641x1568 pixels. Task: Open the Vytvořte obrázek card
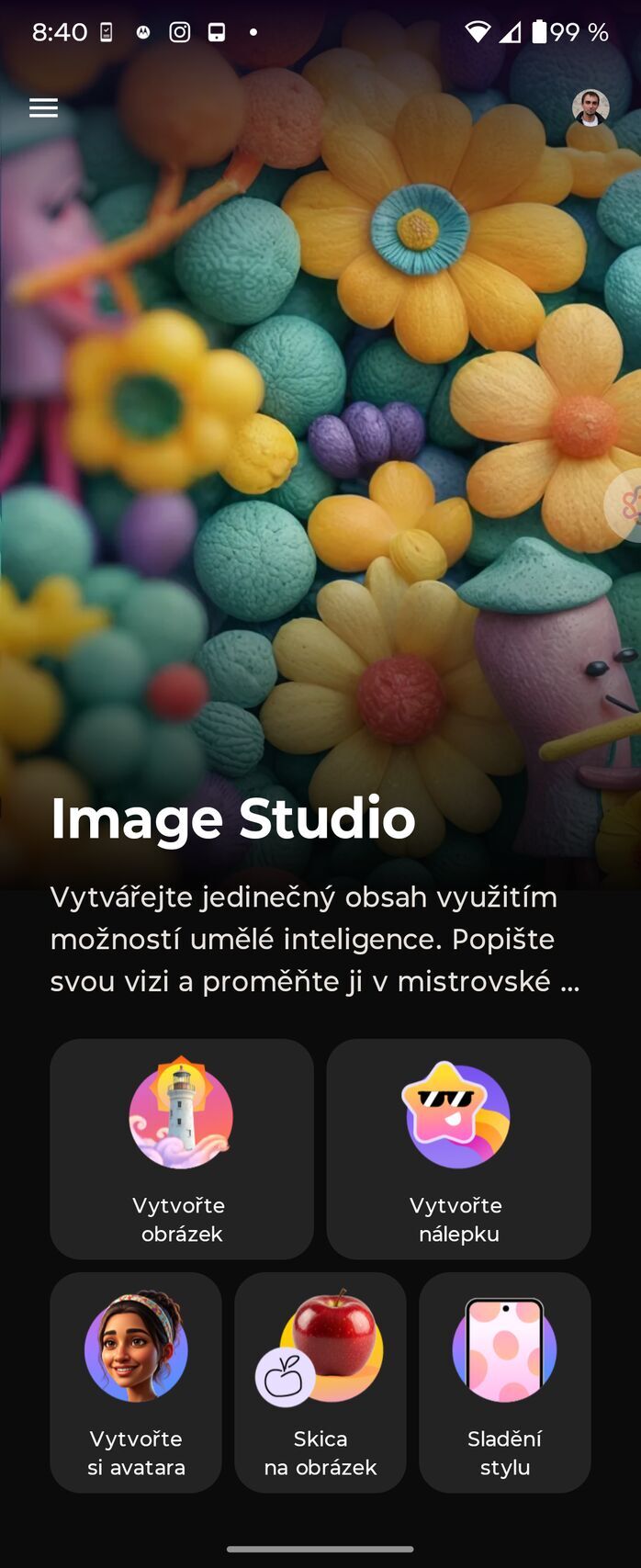pos(182,1148)
